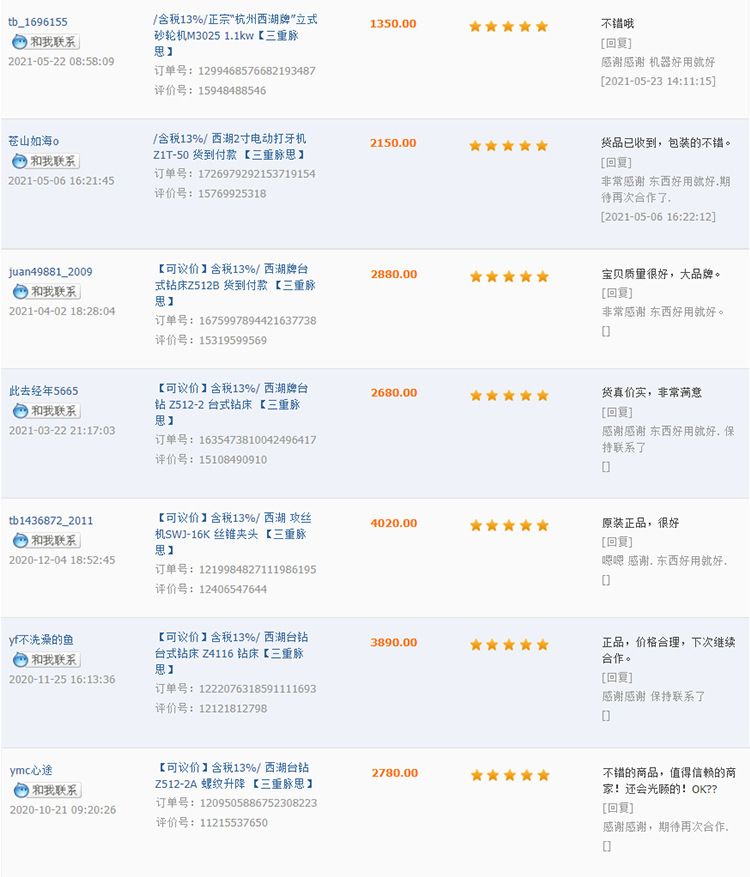The width and height of the screenshot is (750, 877).
Task: View tb1436872_2011's profile
Action: click(51, 521)
